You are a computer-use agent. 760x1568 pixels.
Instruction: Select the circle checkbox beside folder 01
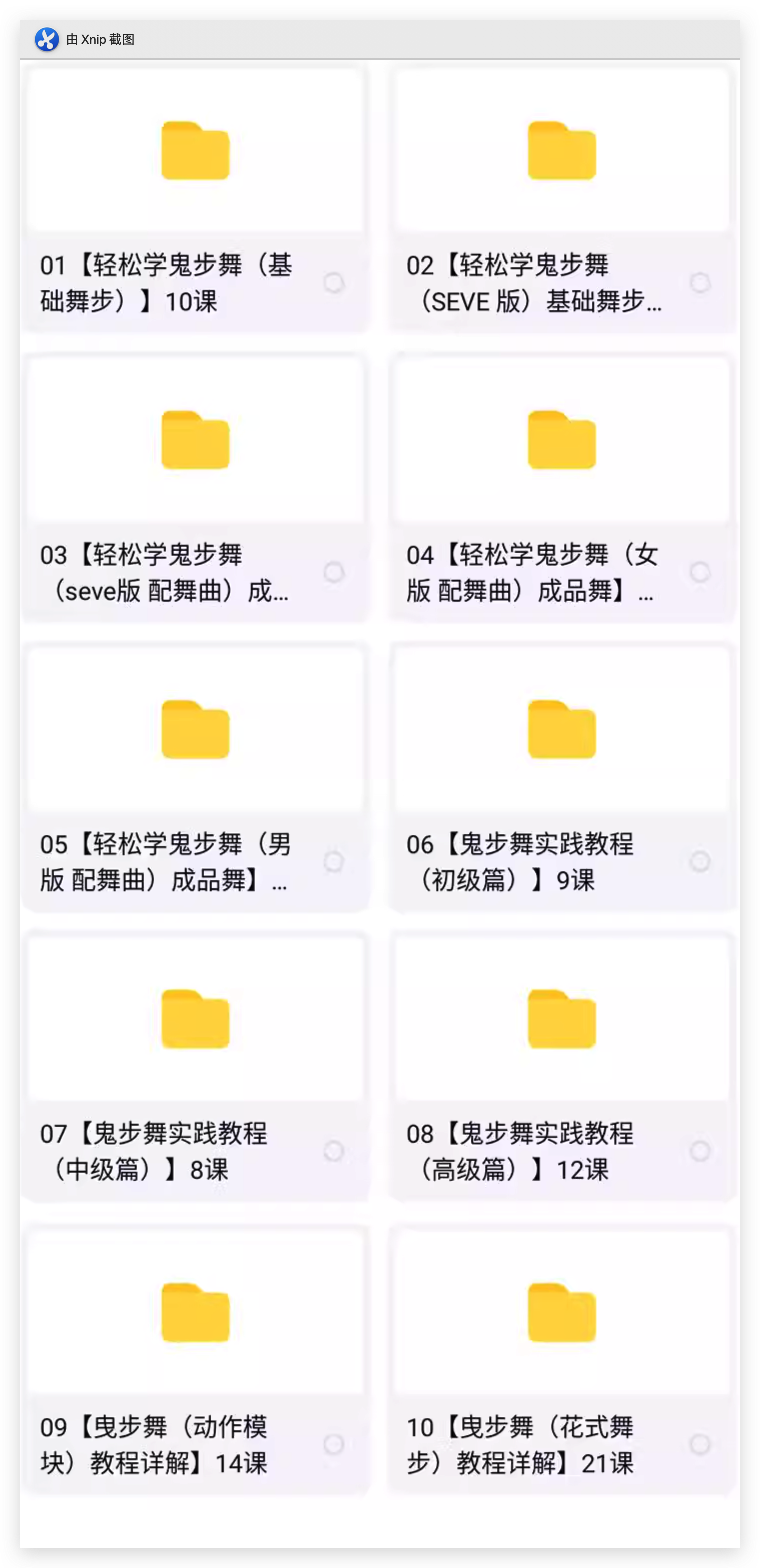pos(333,281)
